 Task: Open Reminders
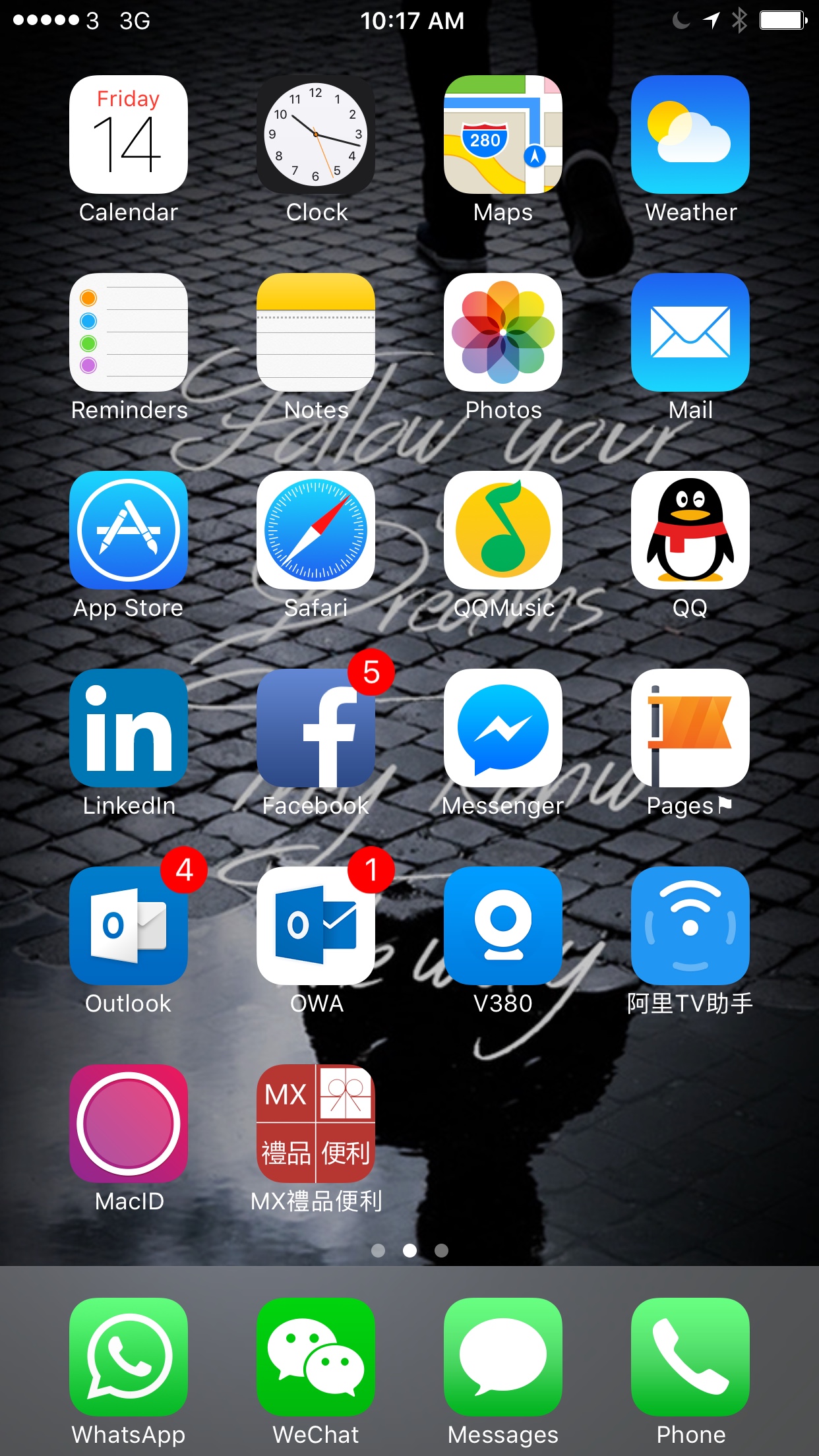(x=129, y=332)
